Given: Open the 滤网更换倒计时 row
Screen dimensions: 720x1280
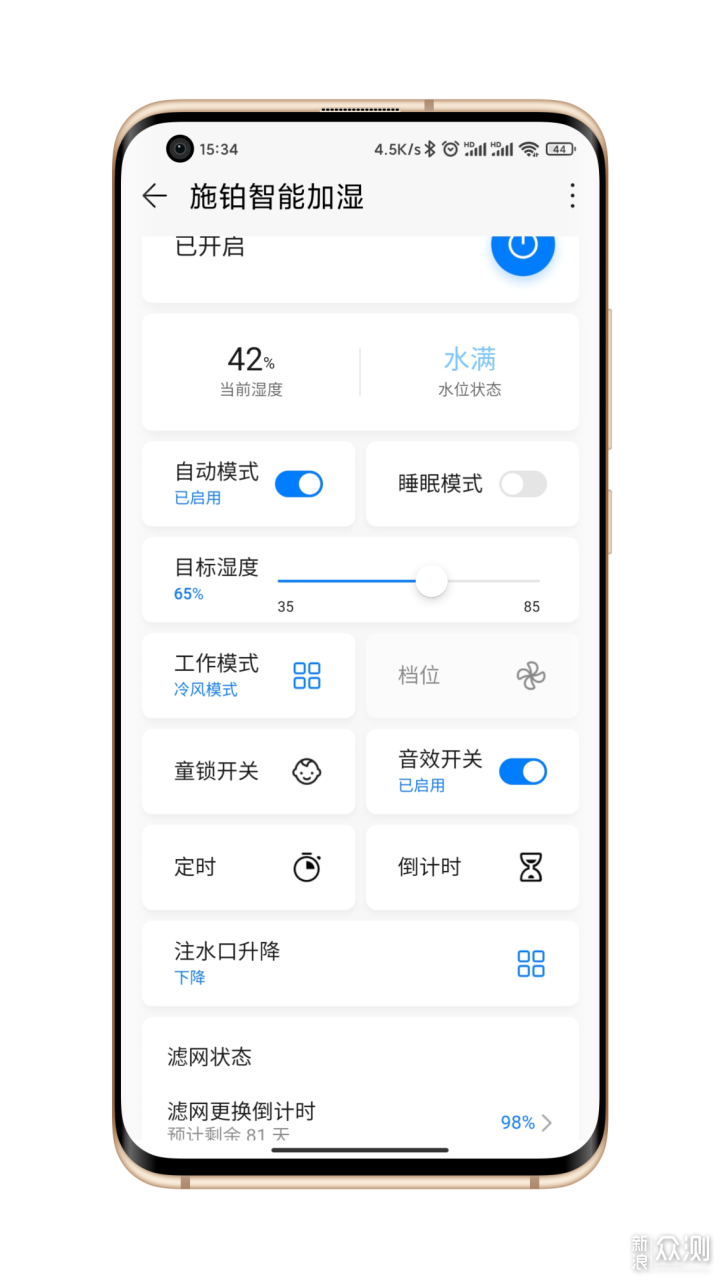Looking at the screenshot, I should 360,1122.
